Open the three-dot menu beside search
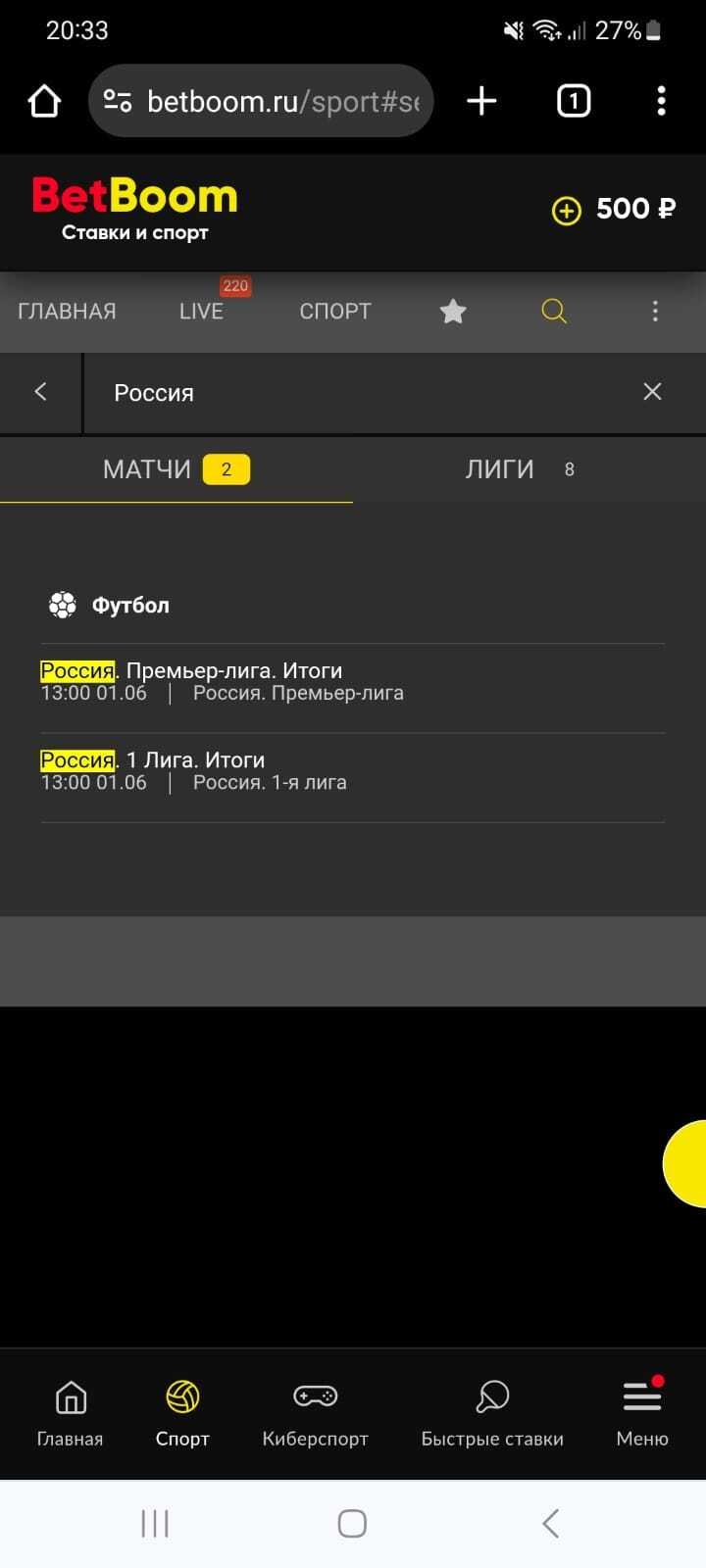Screen dimensions: 706x1568 pos(655,312)
